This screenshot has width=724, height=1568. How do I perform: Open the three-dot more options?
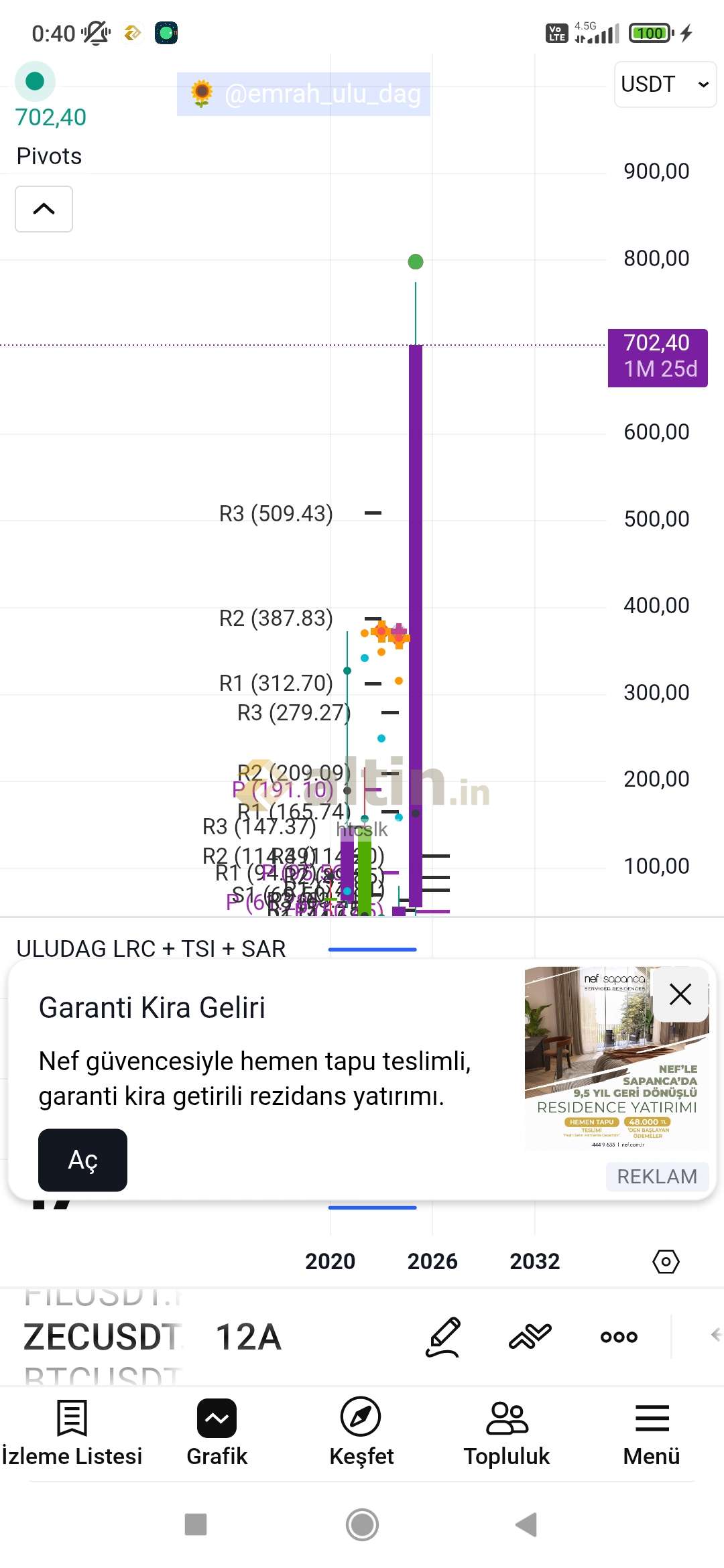619,1337
